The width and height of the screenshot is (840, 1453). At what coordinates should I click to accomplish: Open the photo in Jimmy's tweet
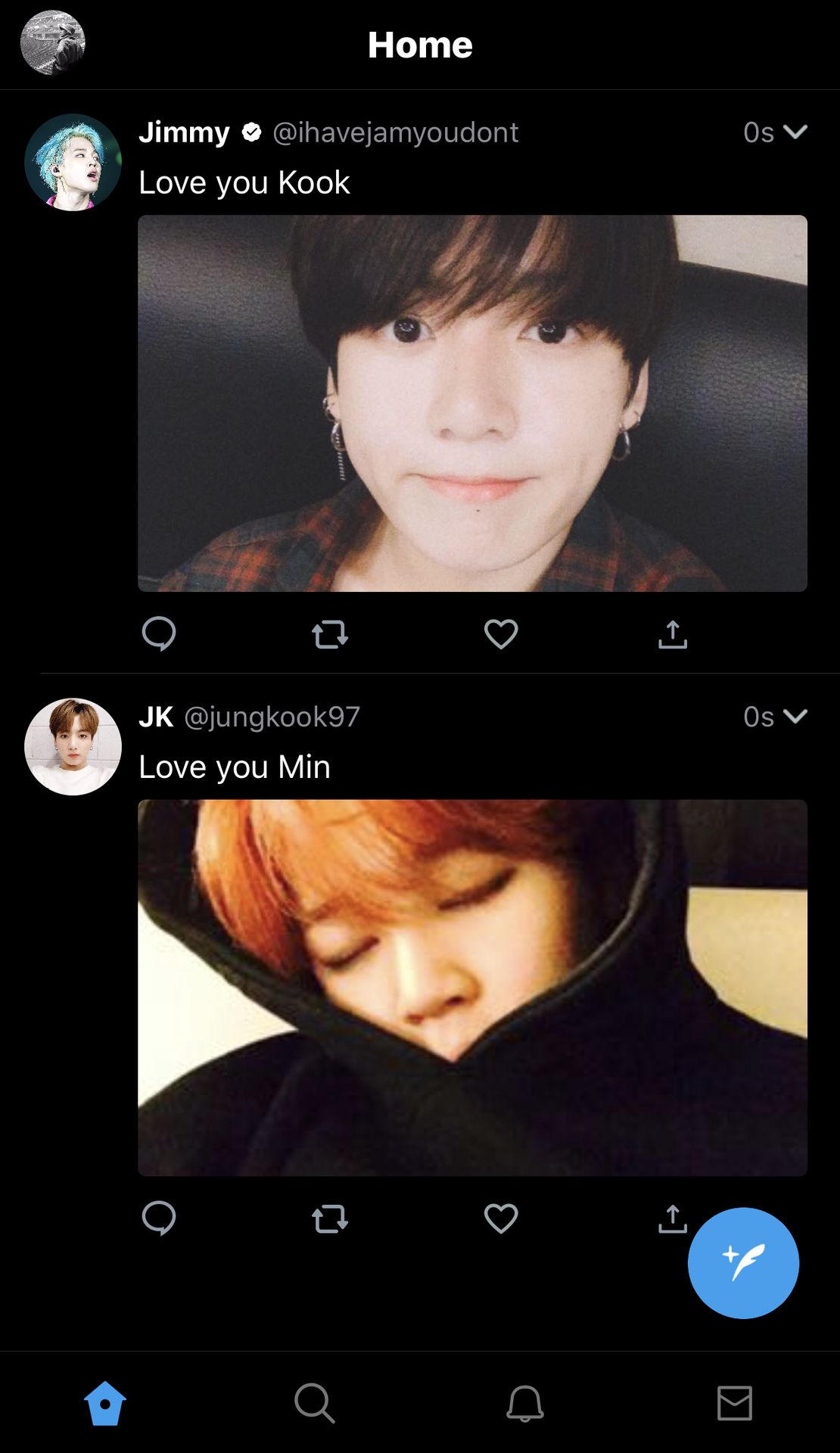[472, 403]
